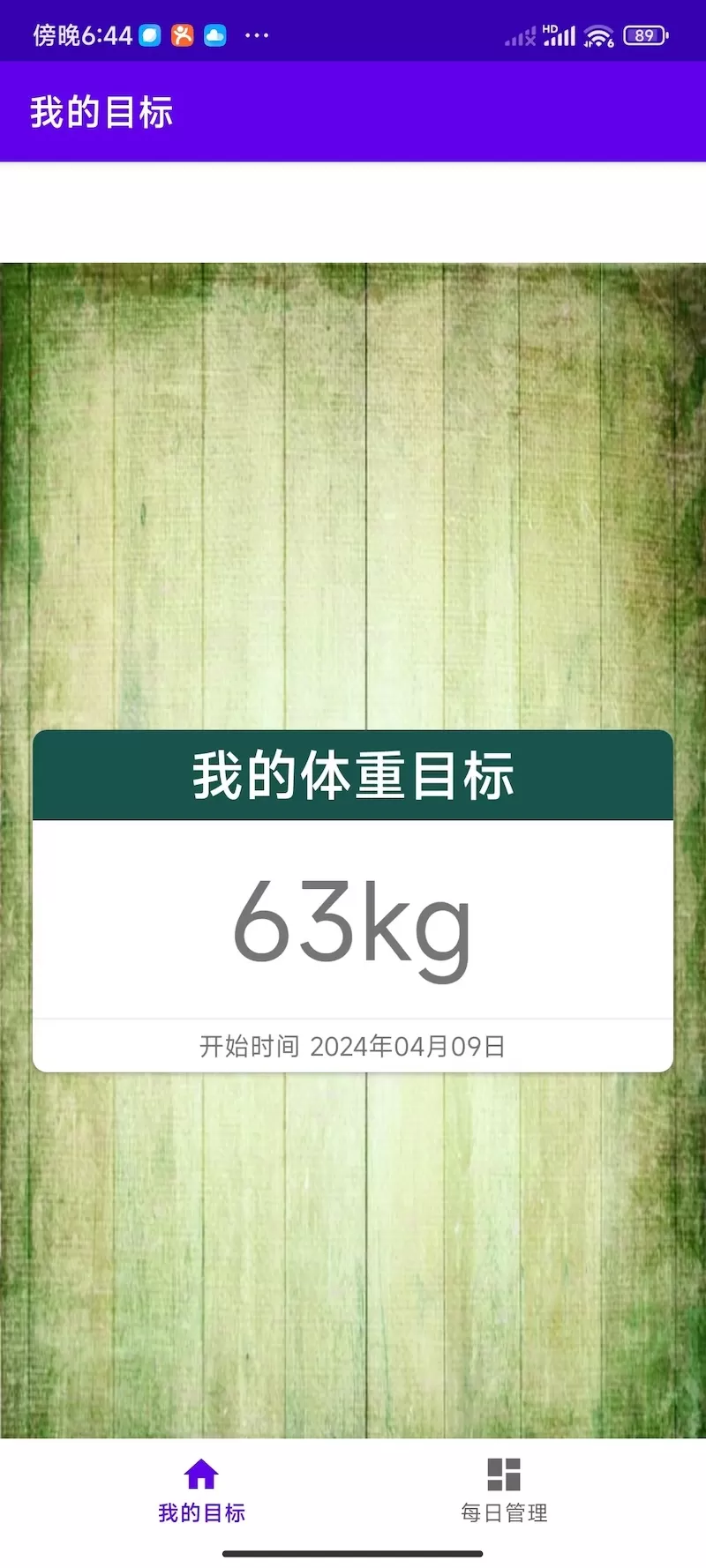
Task: Select the 我的目标 tab
Action: coord(201,1490)
